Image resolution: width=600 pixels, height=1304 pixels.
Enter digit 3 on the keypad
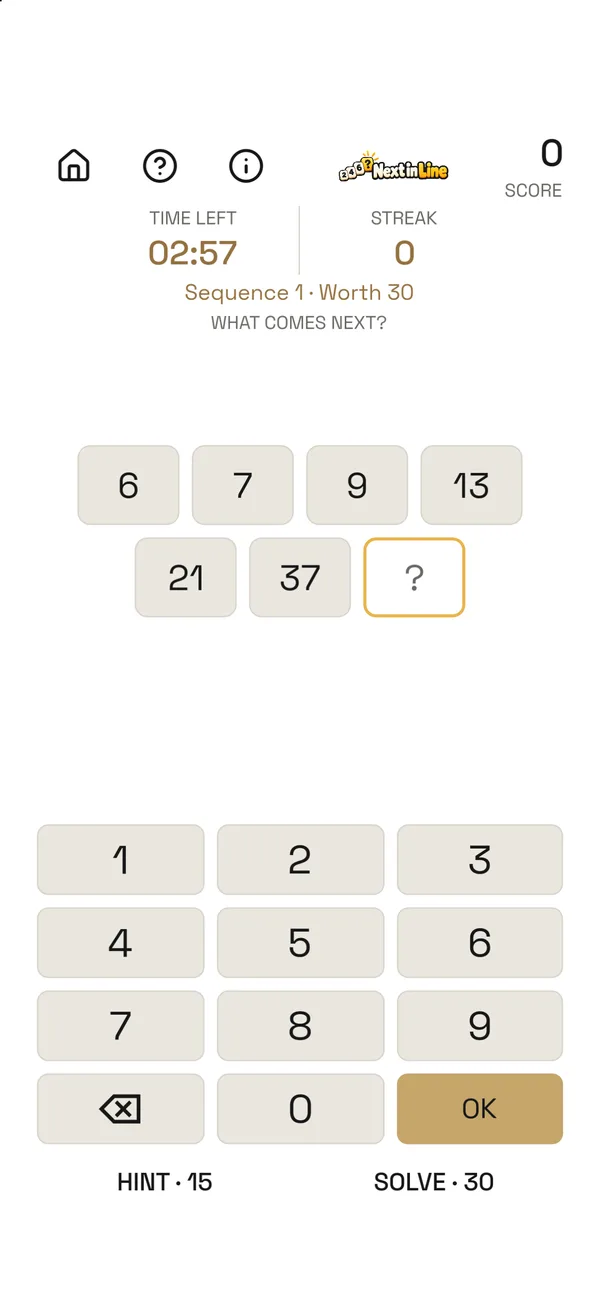pyautogui.click(x=480, y=859)
